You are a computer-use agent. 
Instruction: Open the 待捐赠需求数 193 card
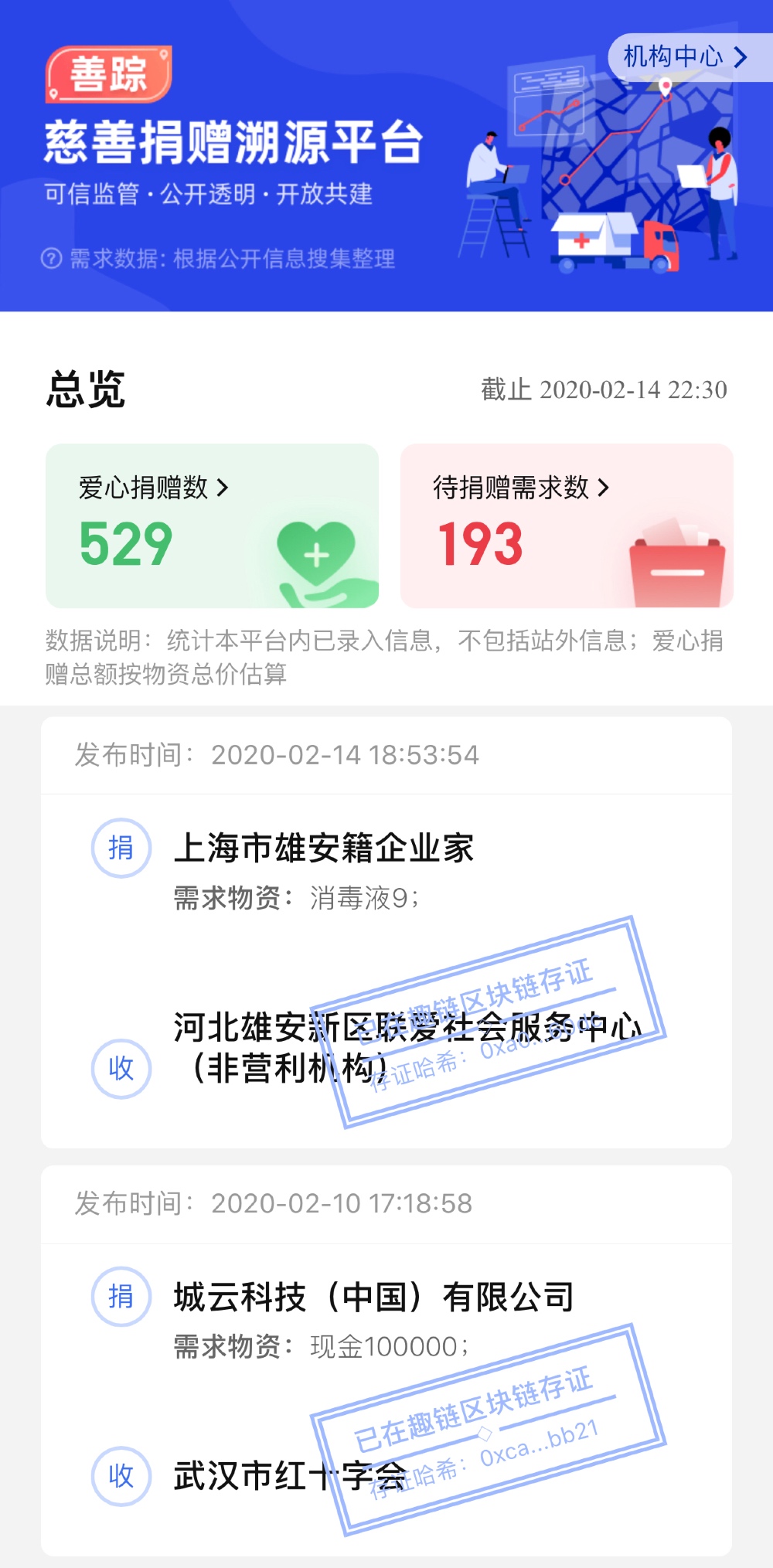click(x=566, y=526)
